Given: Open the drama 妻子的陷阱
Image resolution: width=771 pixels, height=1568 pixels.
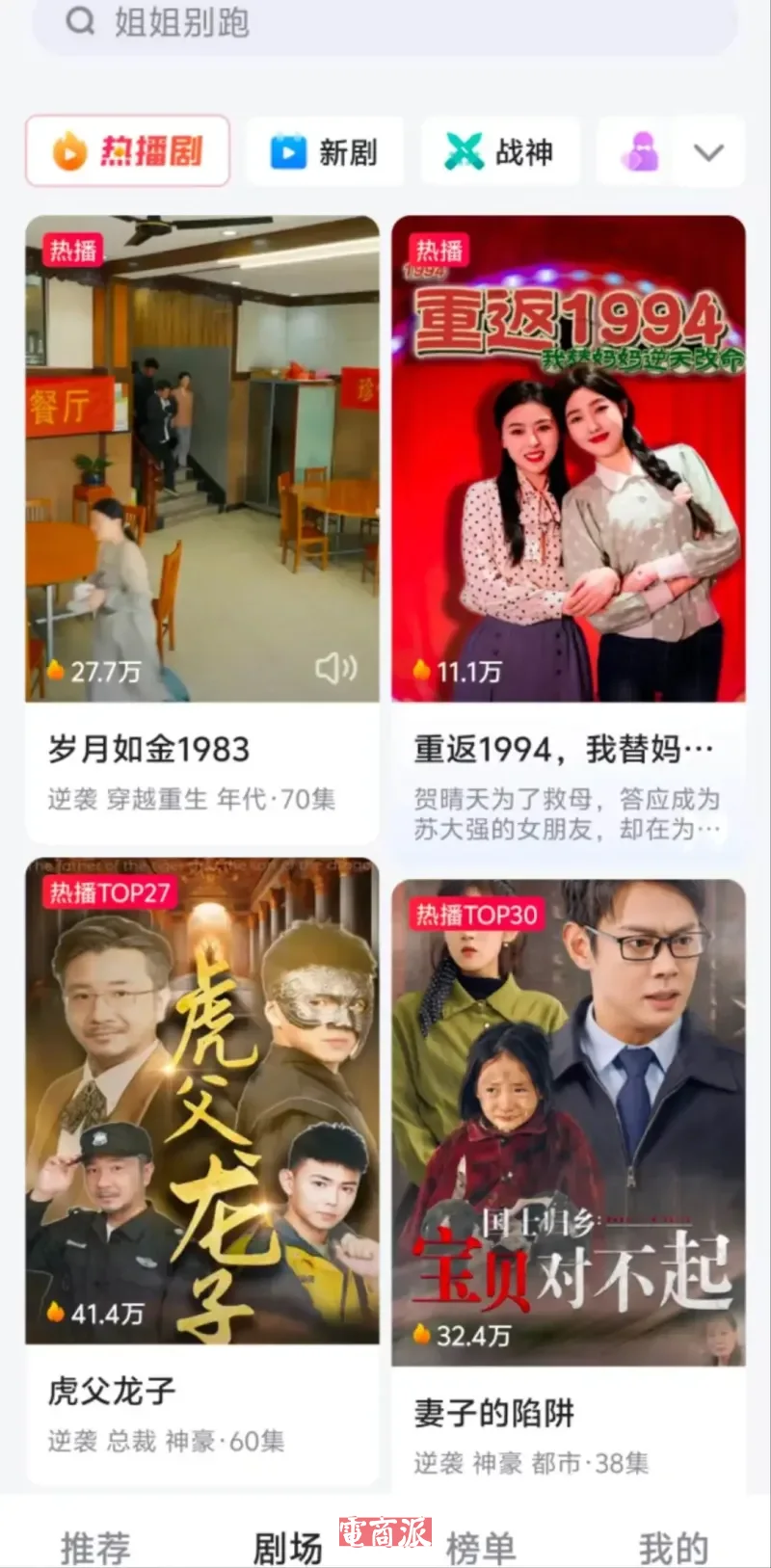Looking at the screenshot, I should coord(568,1123).
